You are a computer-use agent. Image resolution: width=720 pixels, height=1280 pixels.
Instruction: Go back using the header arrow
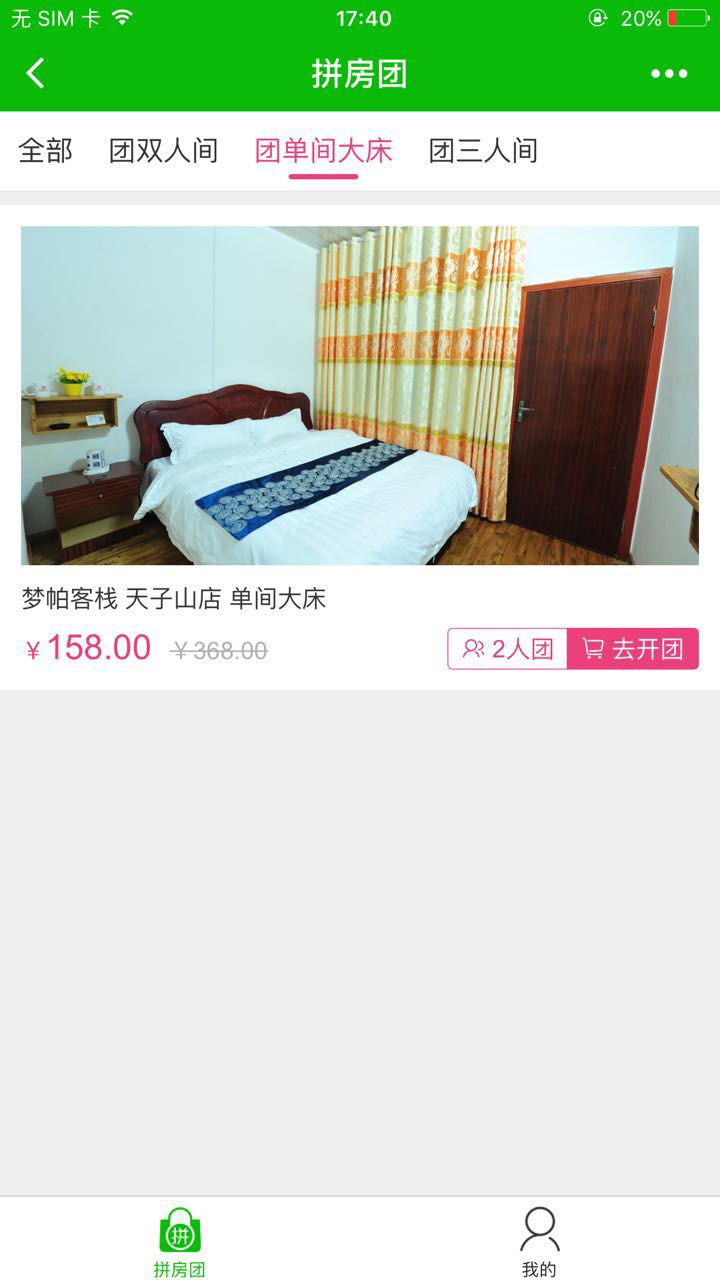(x=36, y=73)
